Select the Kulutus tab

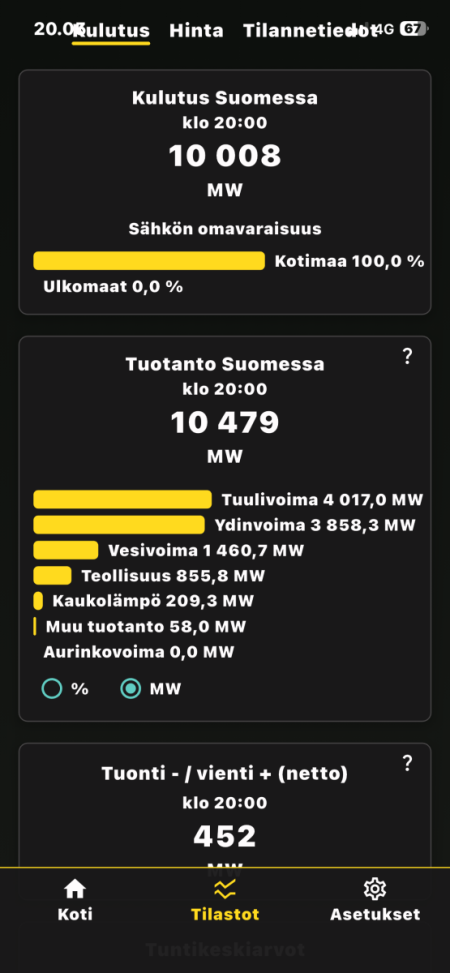pyautogui.click(x=111, y=30)
